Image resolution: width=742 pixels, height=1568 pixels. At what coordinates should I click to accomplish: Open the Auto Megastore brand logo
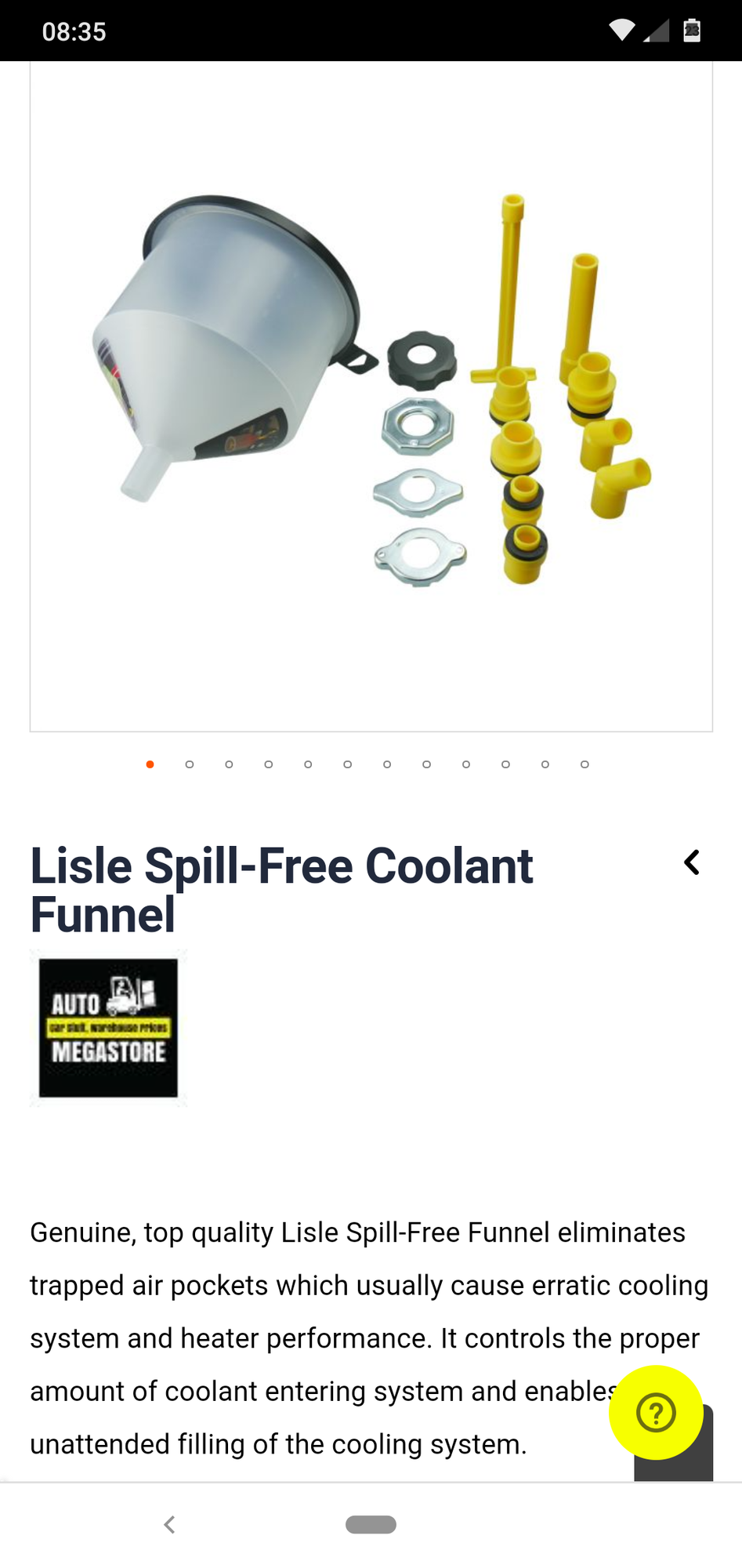point(108,1028)
